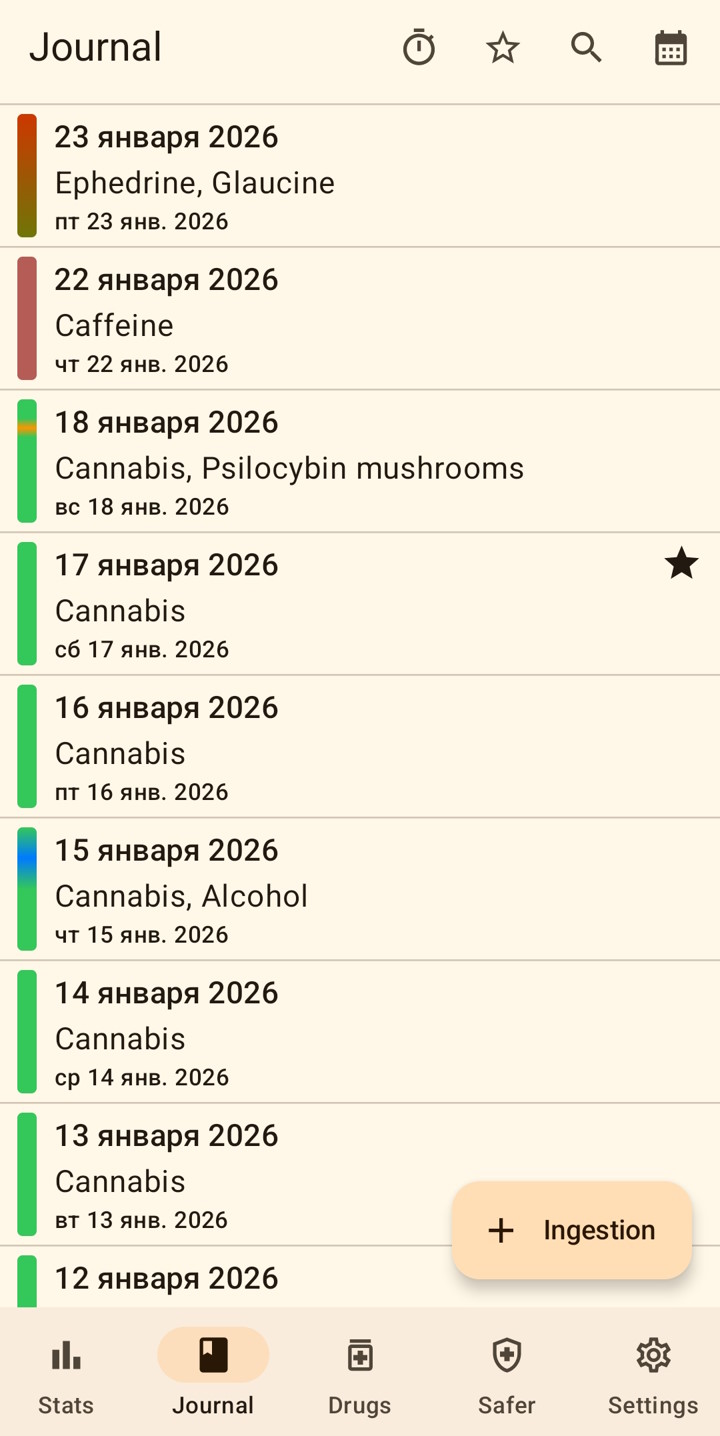
Task: Open the Settings tab
Action: click(653, 1373)
